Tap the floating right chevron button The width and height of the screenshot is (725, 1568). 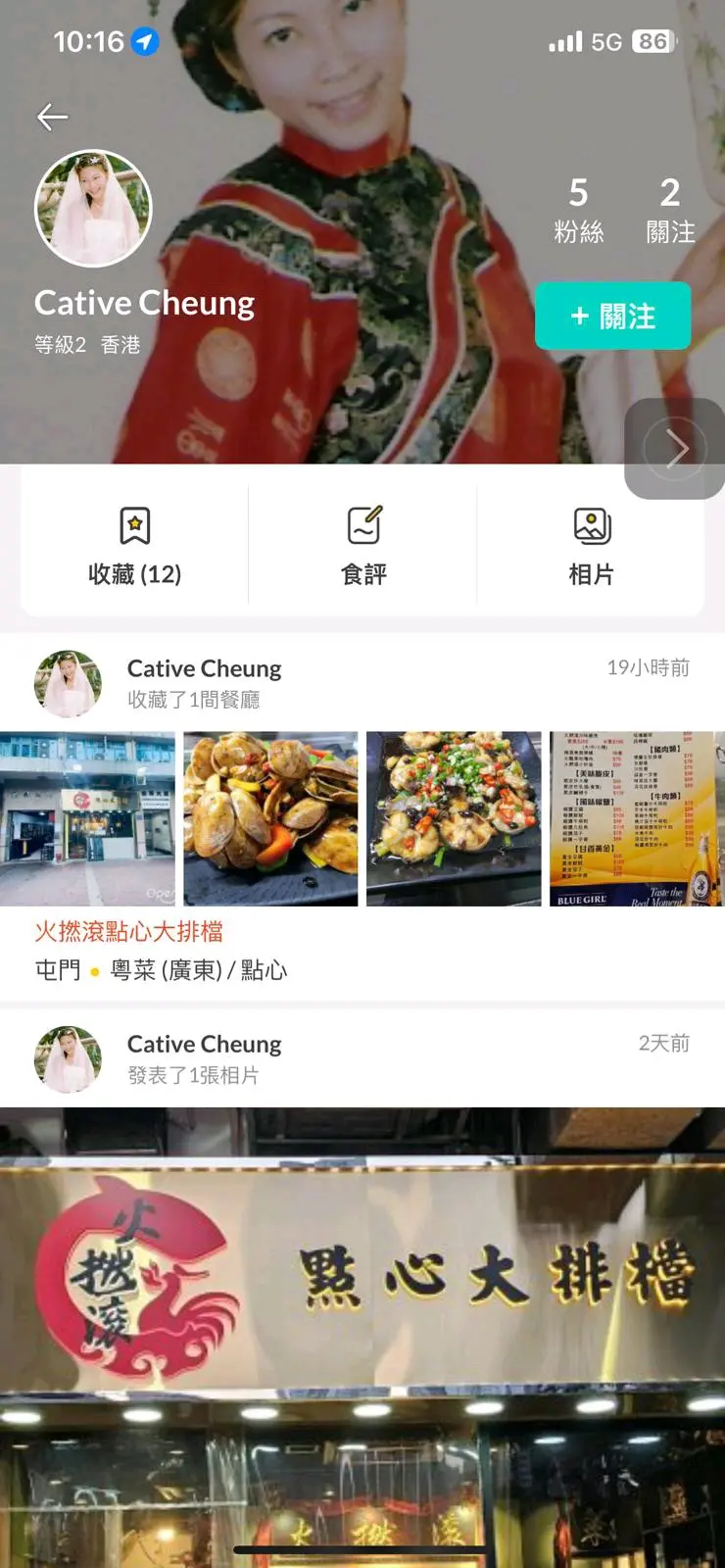point(675,449)
